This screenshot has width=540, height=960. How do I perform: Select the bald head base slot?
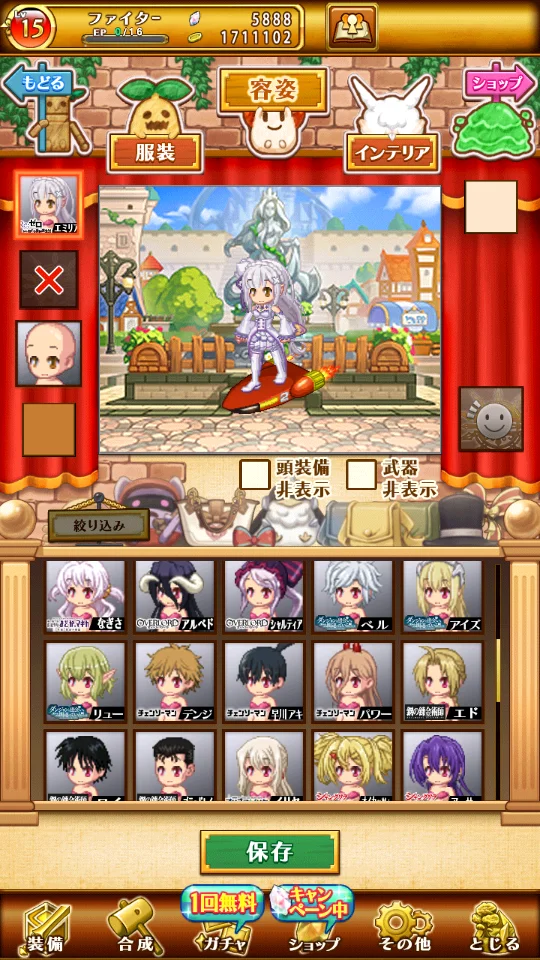click(x=49, y=353)
